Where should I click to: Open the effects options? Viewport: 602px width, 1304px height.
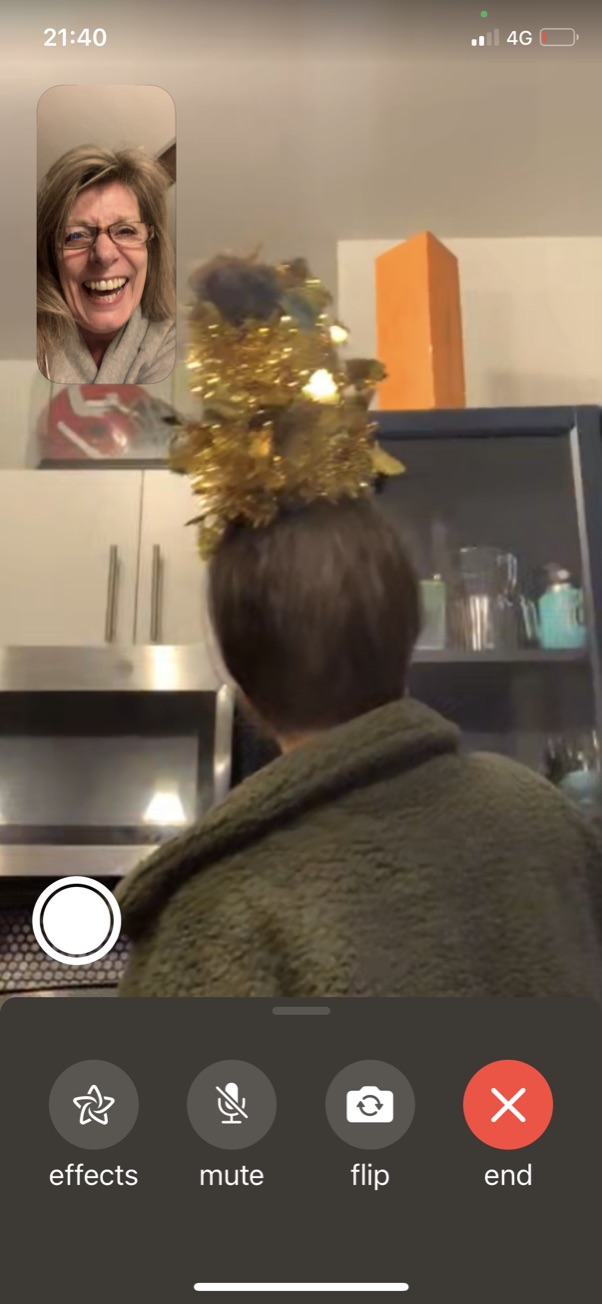pyautogui.click(x=94, y=1105)
